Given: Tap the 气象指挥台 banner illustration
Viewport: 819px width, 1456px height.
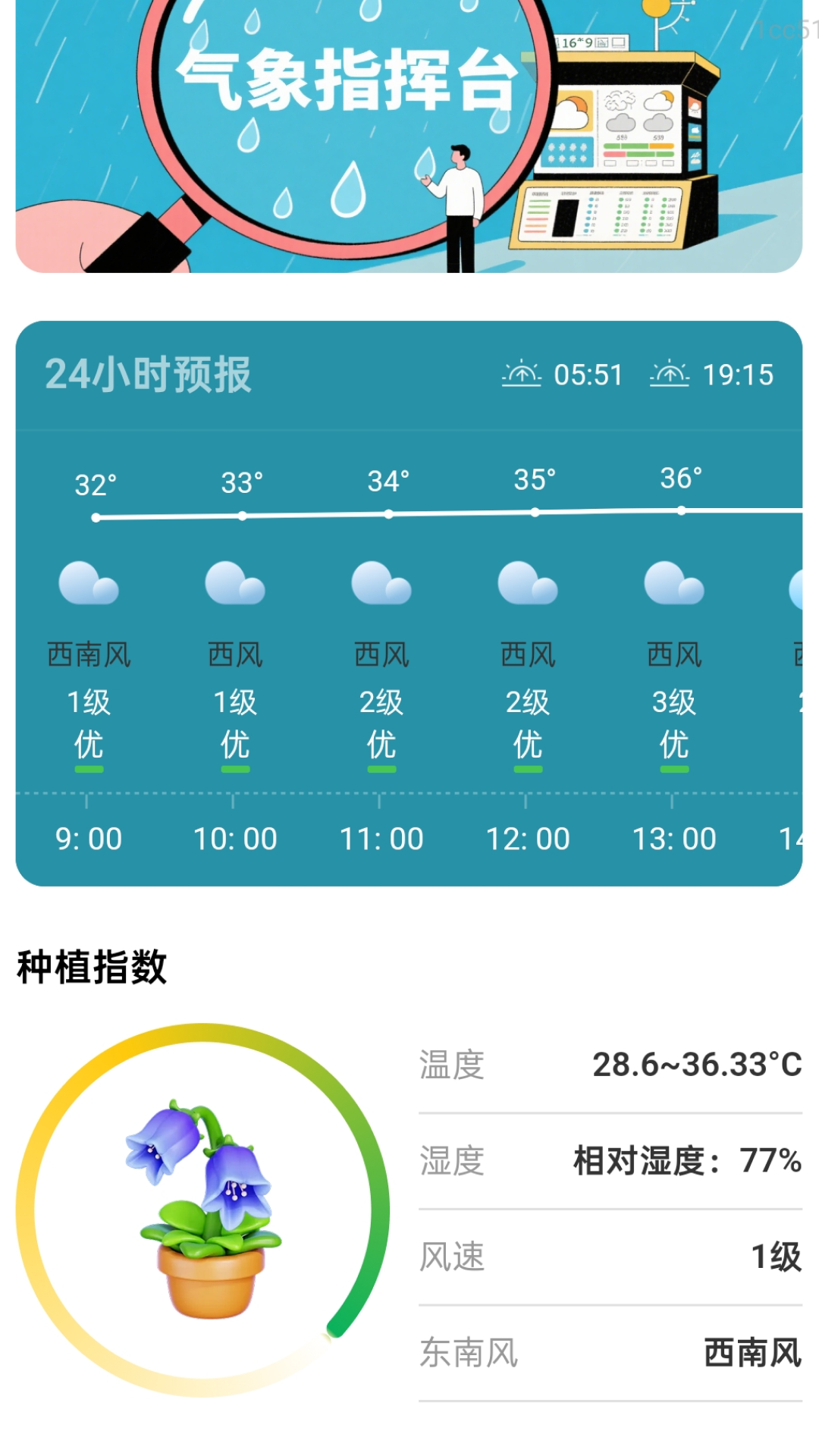Looking at the screenshot, I should [409, 136].
